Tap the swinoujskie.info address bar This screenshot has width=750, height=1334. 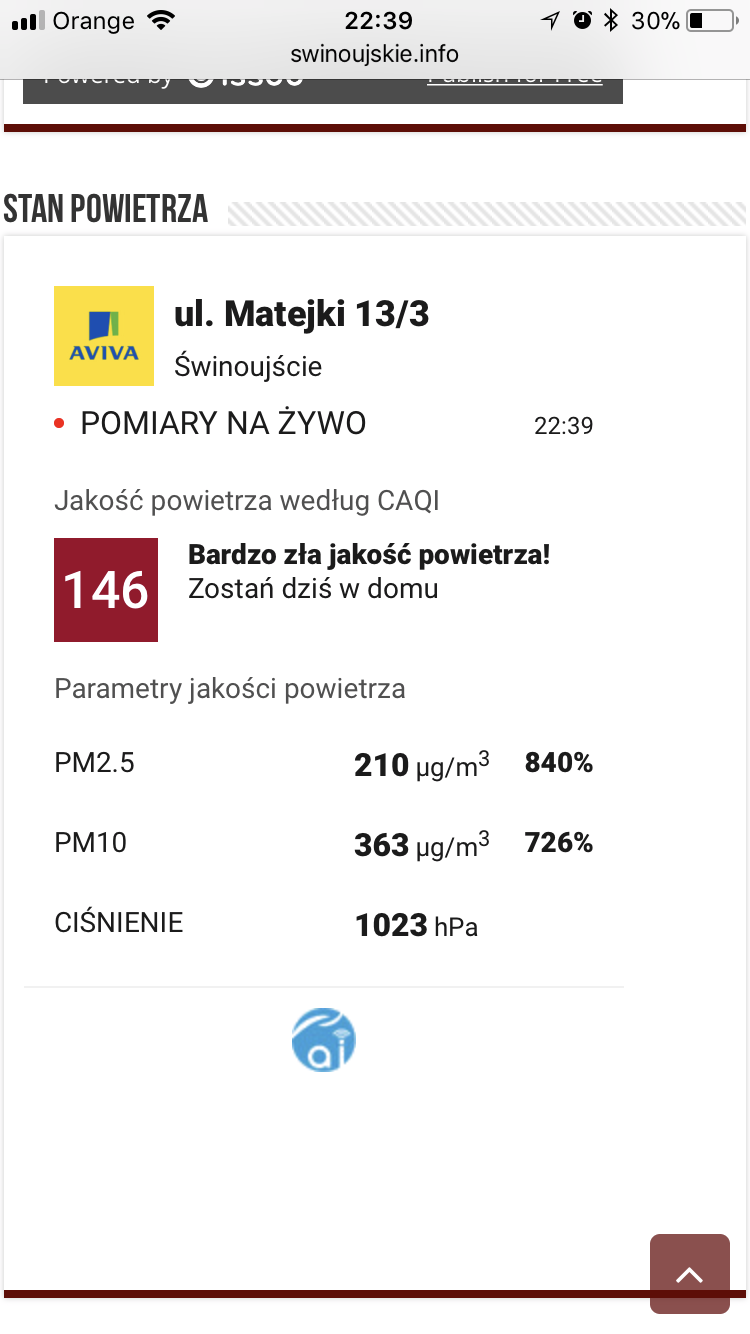[375, 54]
